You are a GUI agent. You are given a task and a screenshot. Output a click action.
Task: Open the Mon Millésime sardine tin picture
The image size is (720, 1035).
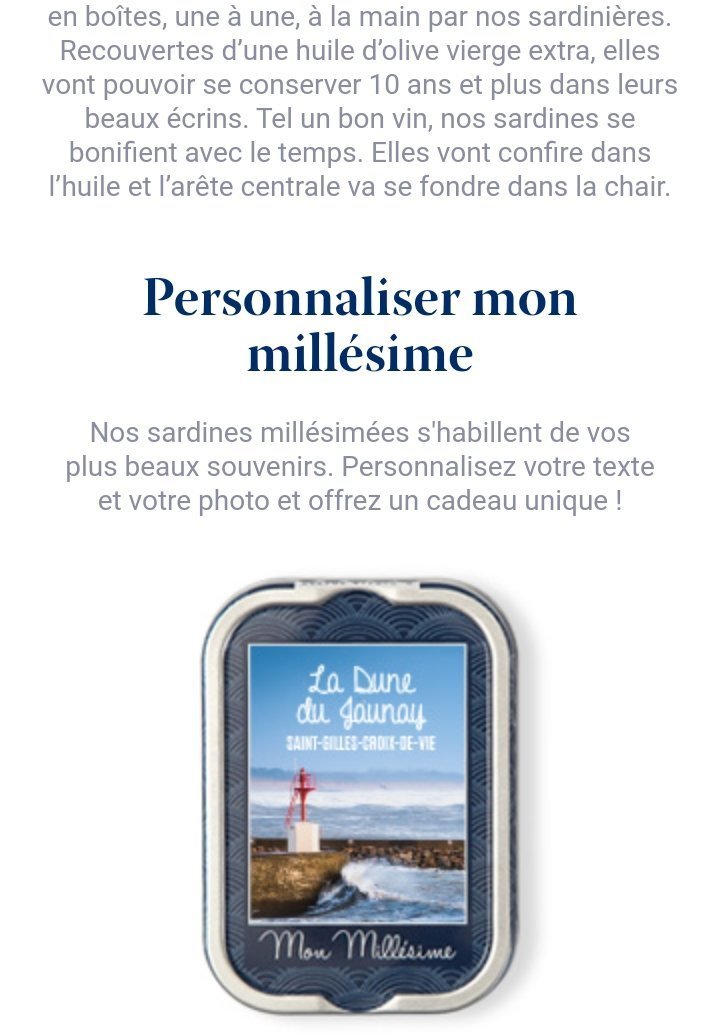[359, 795]
